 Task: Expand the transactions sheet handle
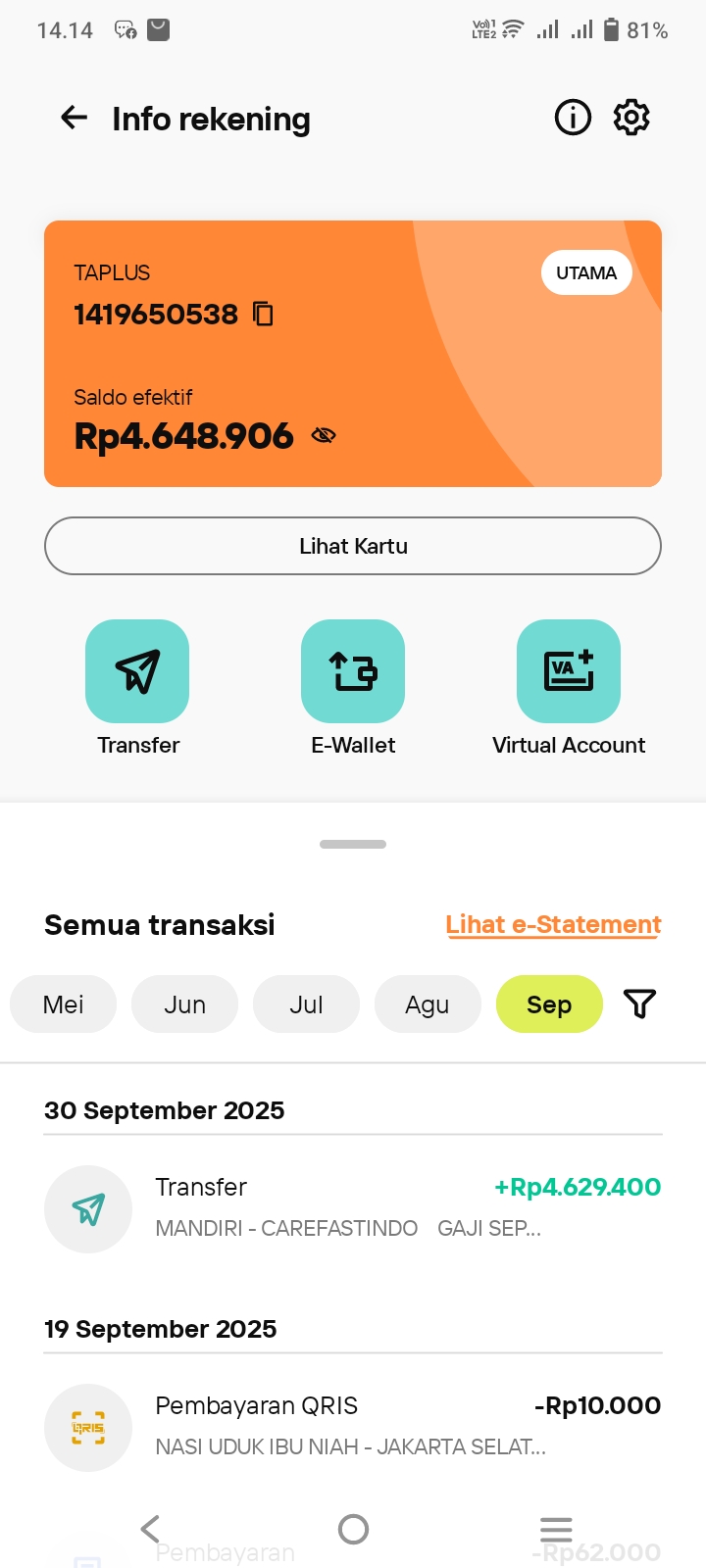click(353, 844)
